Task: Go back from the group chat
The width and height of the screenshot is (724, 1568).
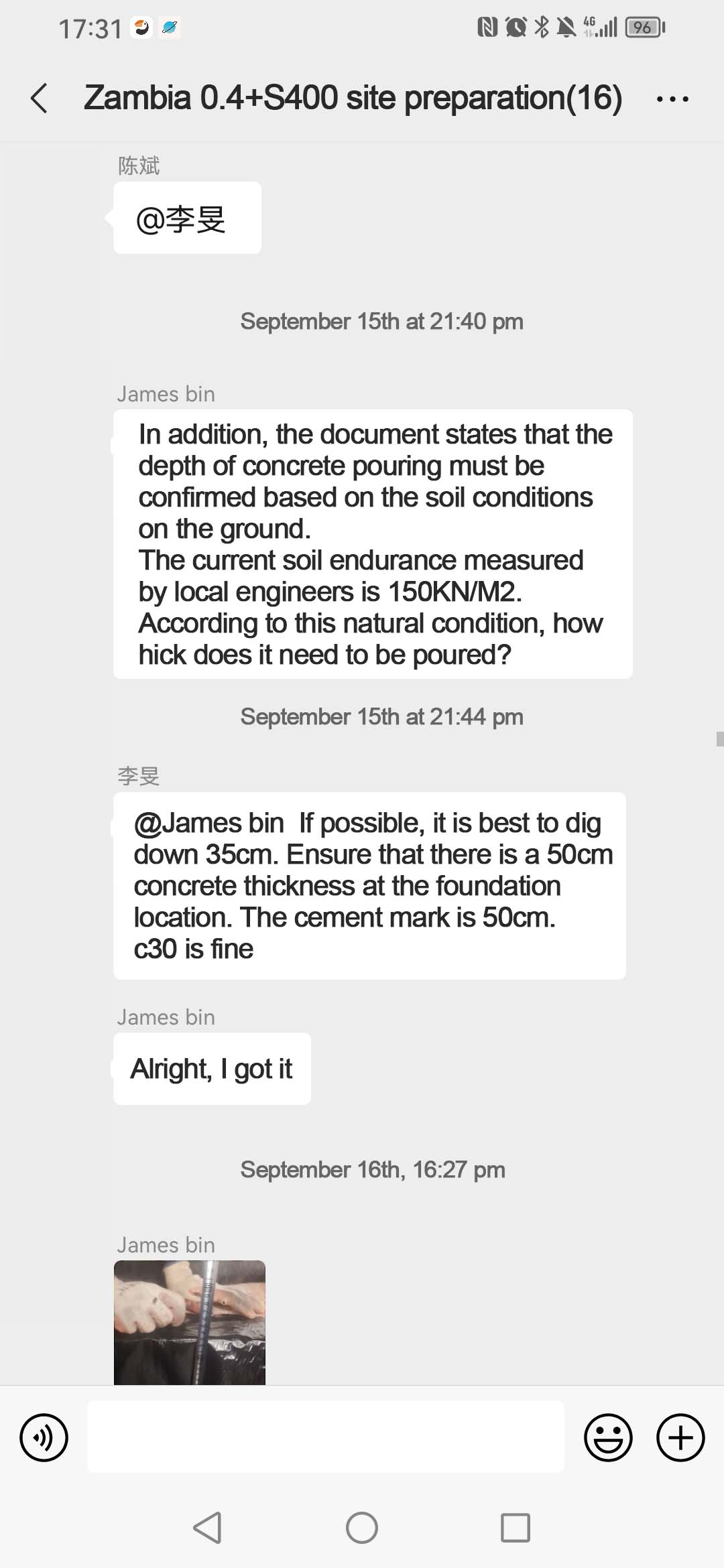Action: [x=40, y=99]
